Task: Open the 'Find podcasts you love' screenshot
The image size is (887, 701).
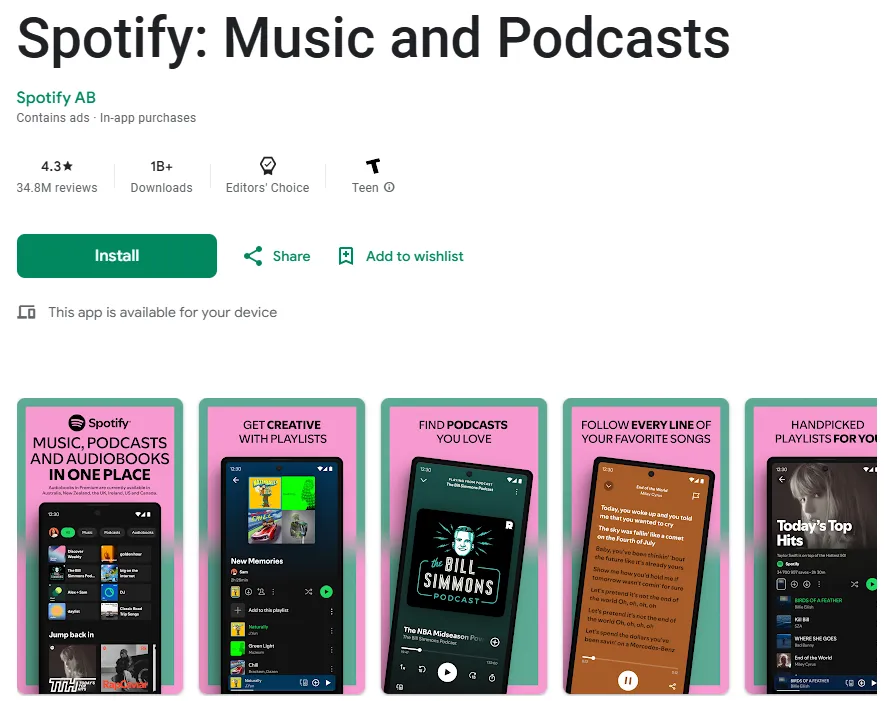Action: click(465, 546)
